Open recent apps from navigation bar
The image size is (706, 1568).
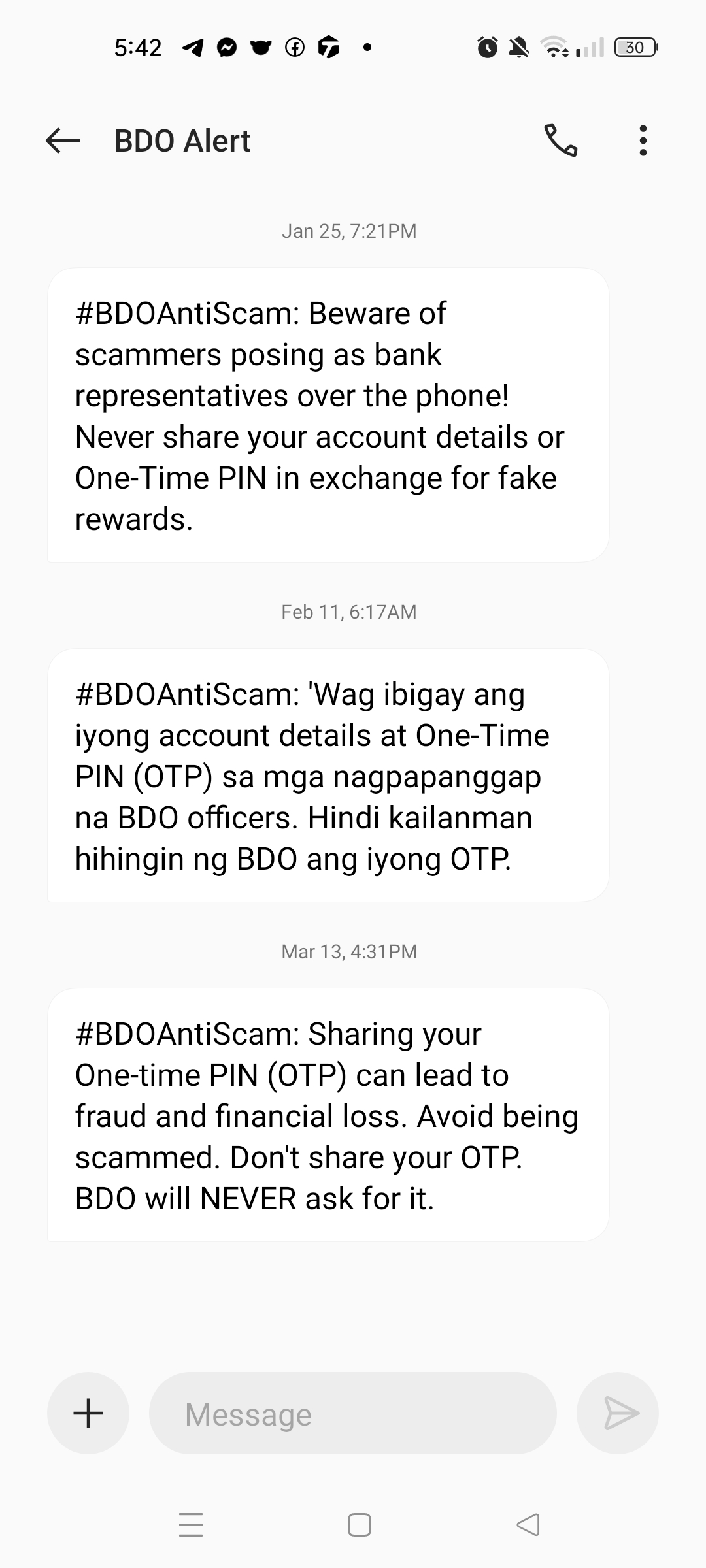[191, 1525]
